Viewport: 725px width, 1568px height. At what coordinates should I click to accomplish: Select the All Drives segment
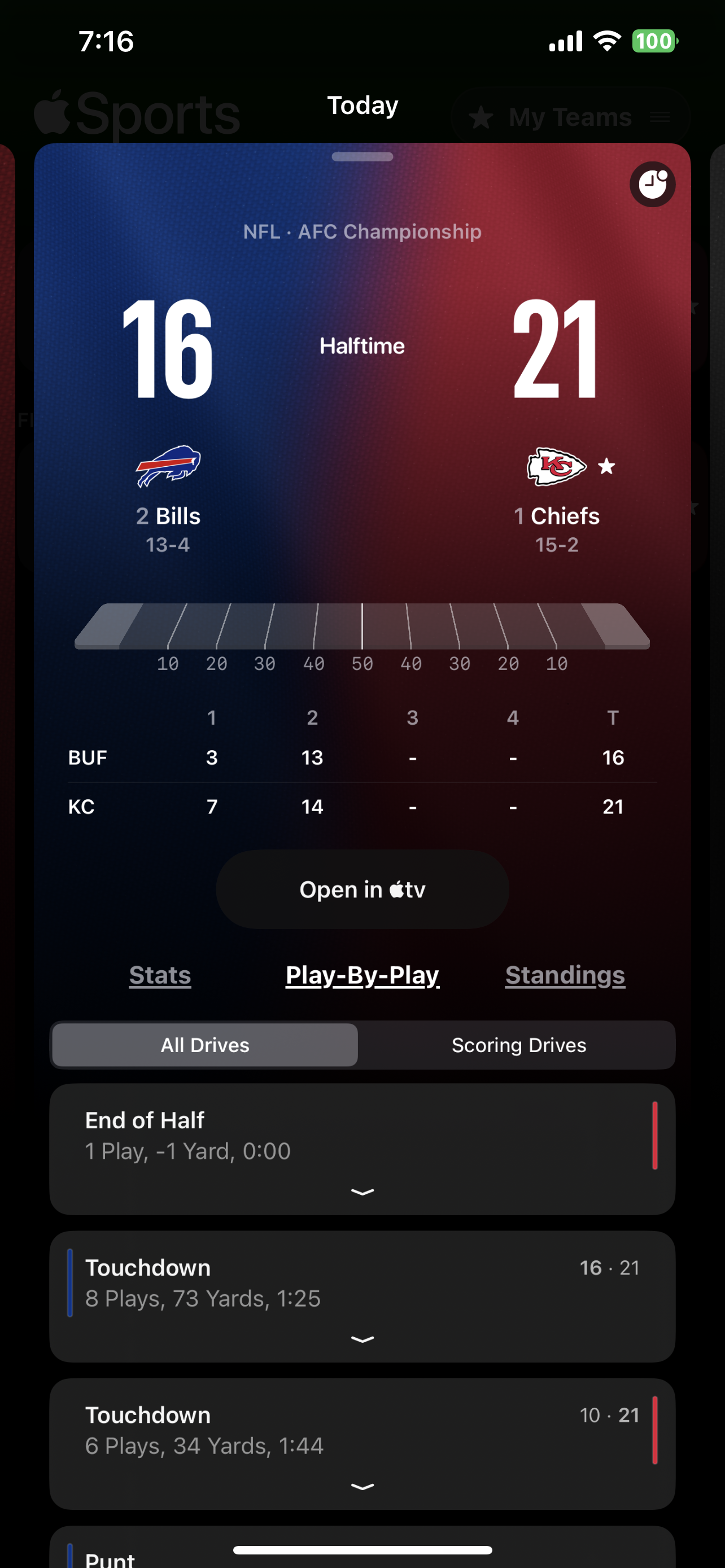click(205, 1045)
